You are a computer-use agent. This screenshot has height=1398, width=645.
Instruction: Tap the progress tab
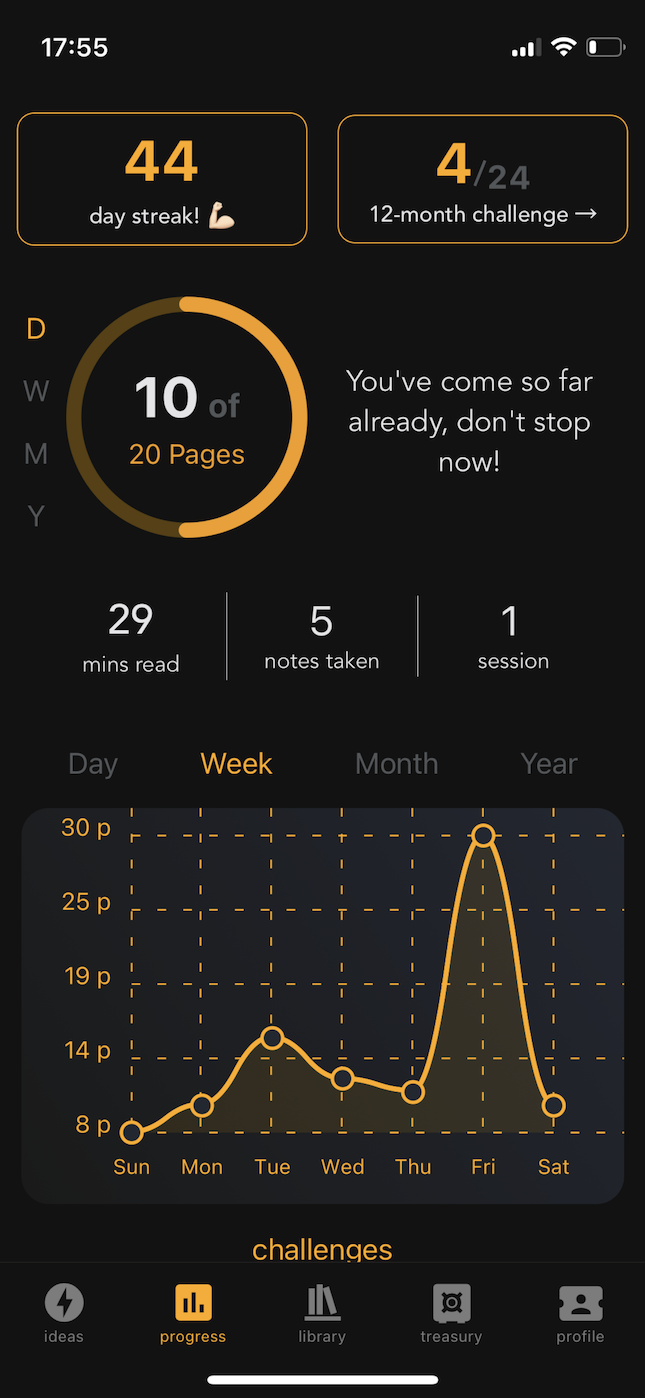[x=193, y=1314]
